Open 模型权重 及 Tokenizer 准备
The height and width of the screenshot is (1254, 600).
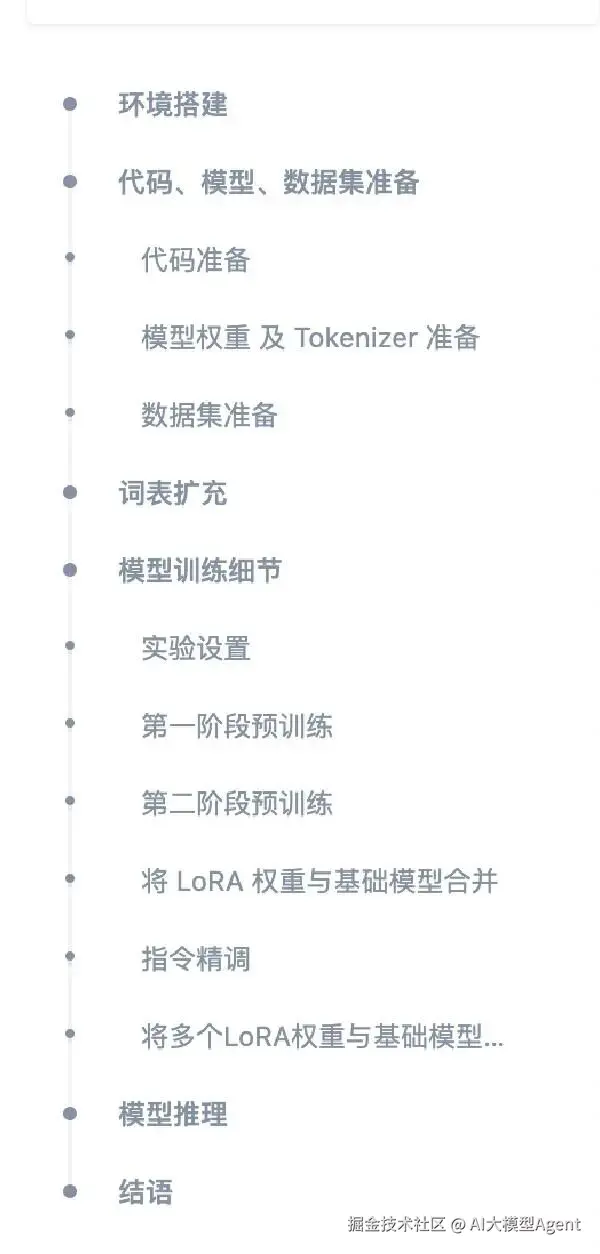310,337
